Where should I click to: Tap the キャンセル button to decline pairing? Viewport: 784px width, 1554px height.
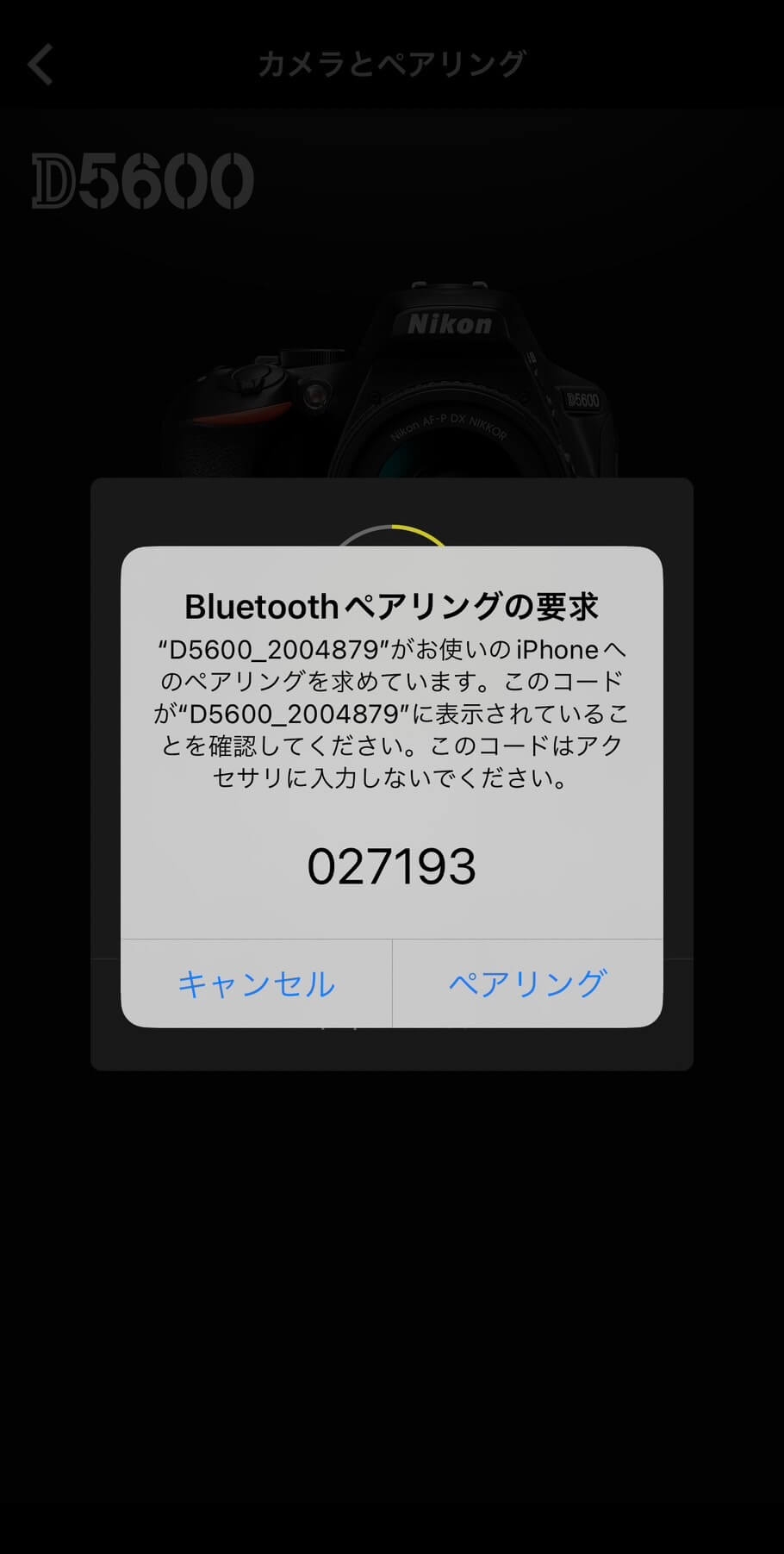click(256, 983)
